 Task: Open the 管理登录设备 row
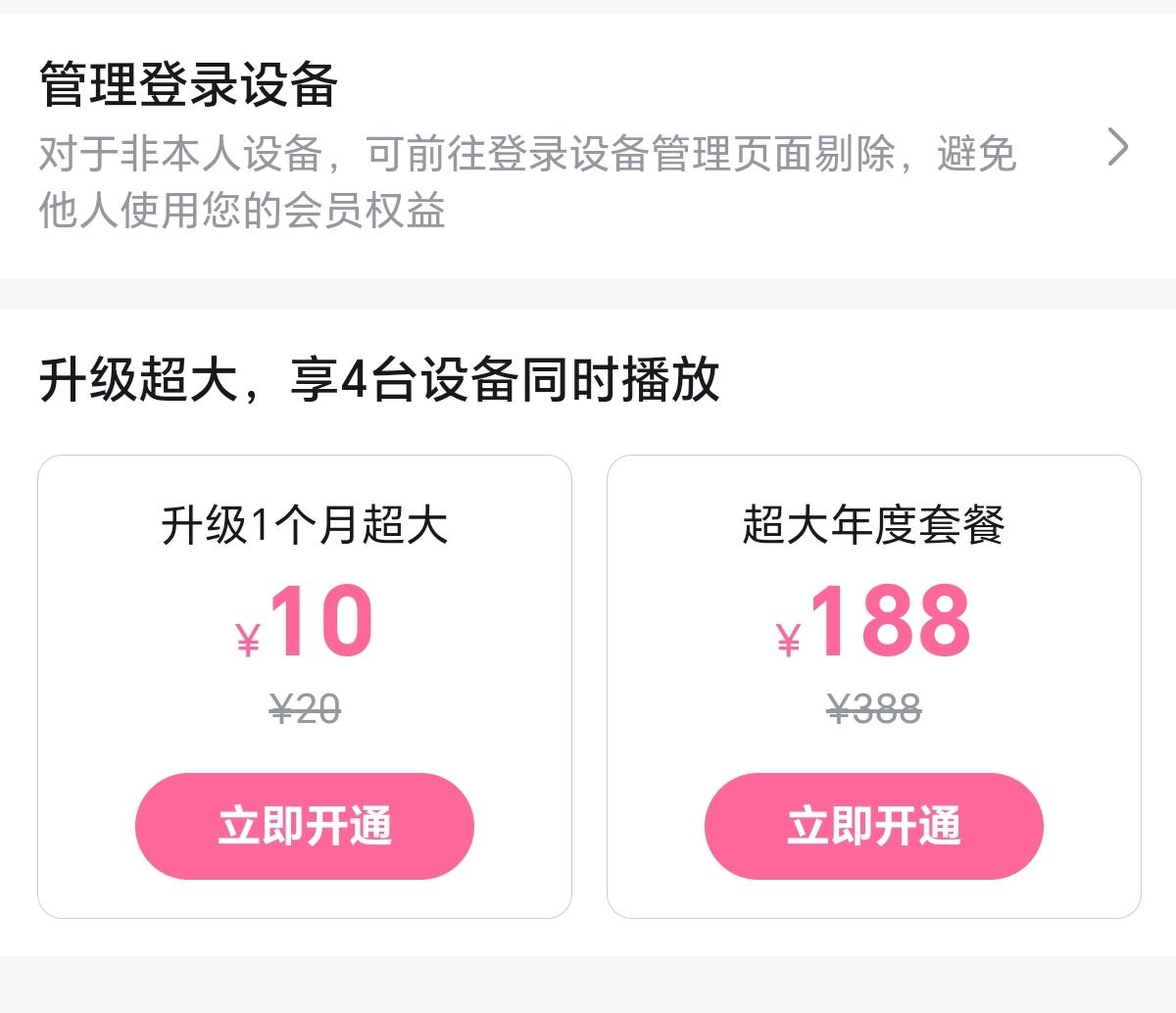[x=586, y=147]
